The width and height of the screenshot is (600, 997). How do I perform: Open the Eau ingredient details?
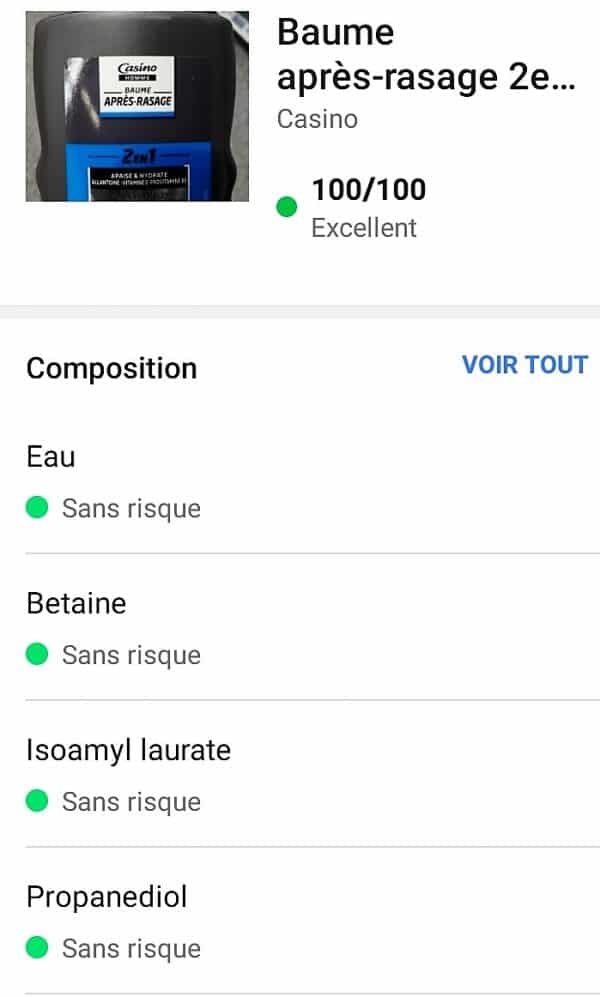(x=300, y=482)
